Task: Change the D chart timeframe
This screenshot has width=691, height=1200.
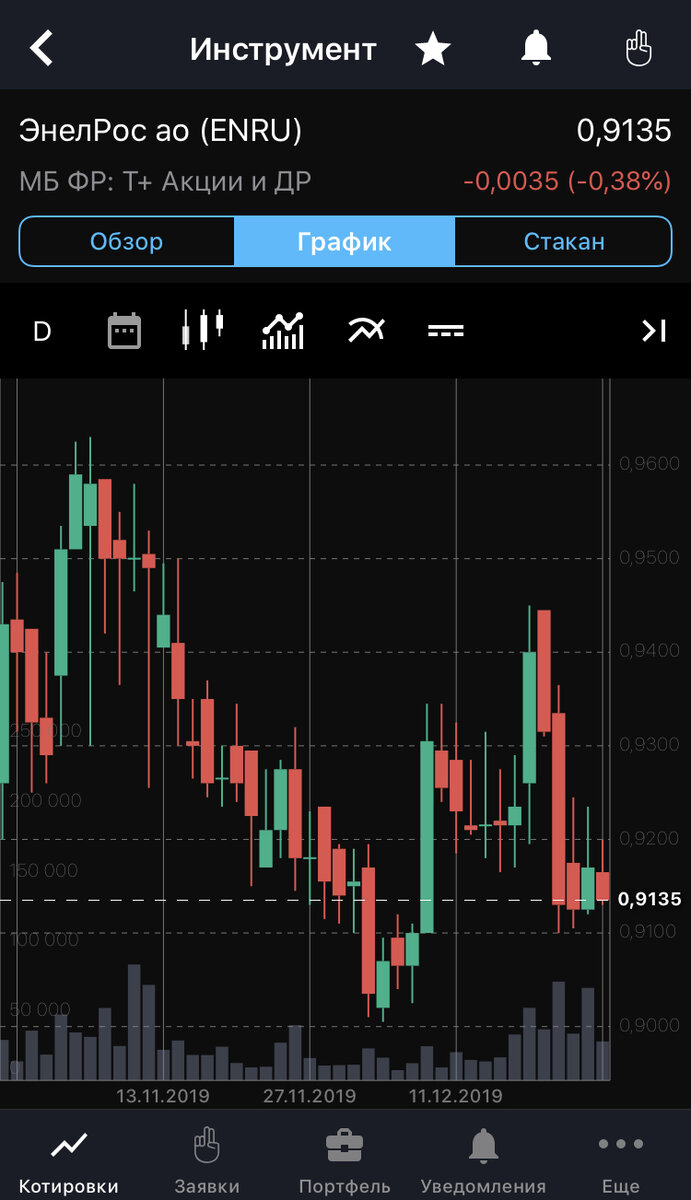Action: tap(42, 331)
